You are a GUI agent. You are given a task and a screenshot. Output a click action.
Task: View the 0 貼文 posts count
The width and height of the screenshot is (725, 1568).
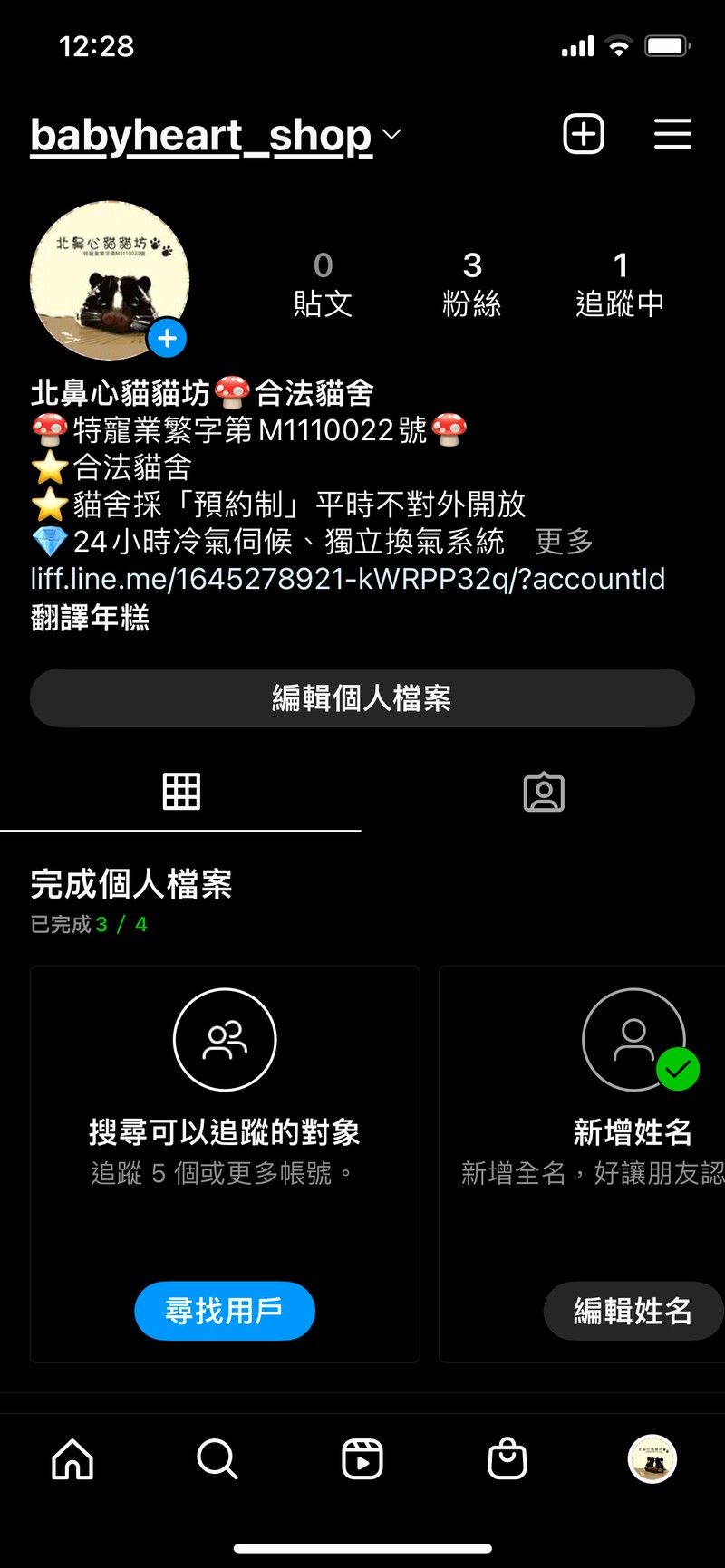[x=323, y=284]
